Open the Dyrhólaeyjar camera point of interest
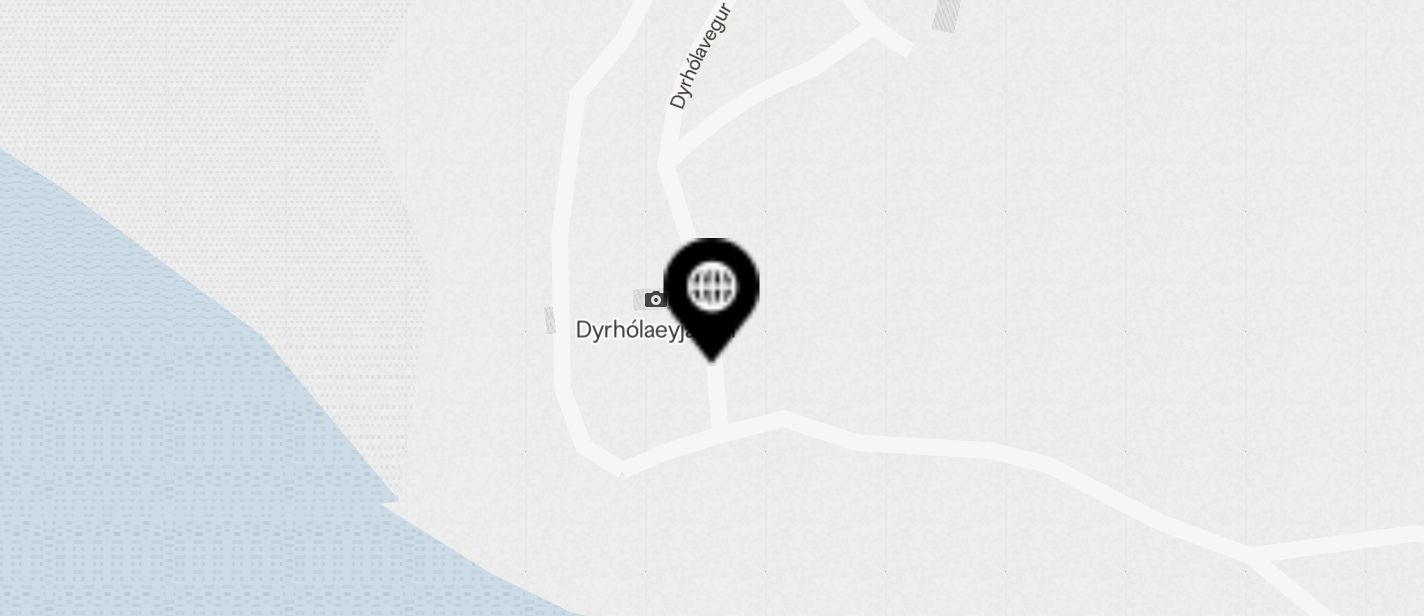 click(655, 299)
